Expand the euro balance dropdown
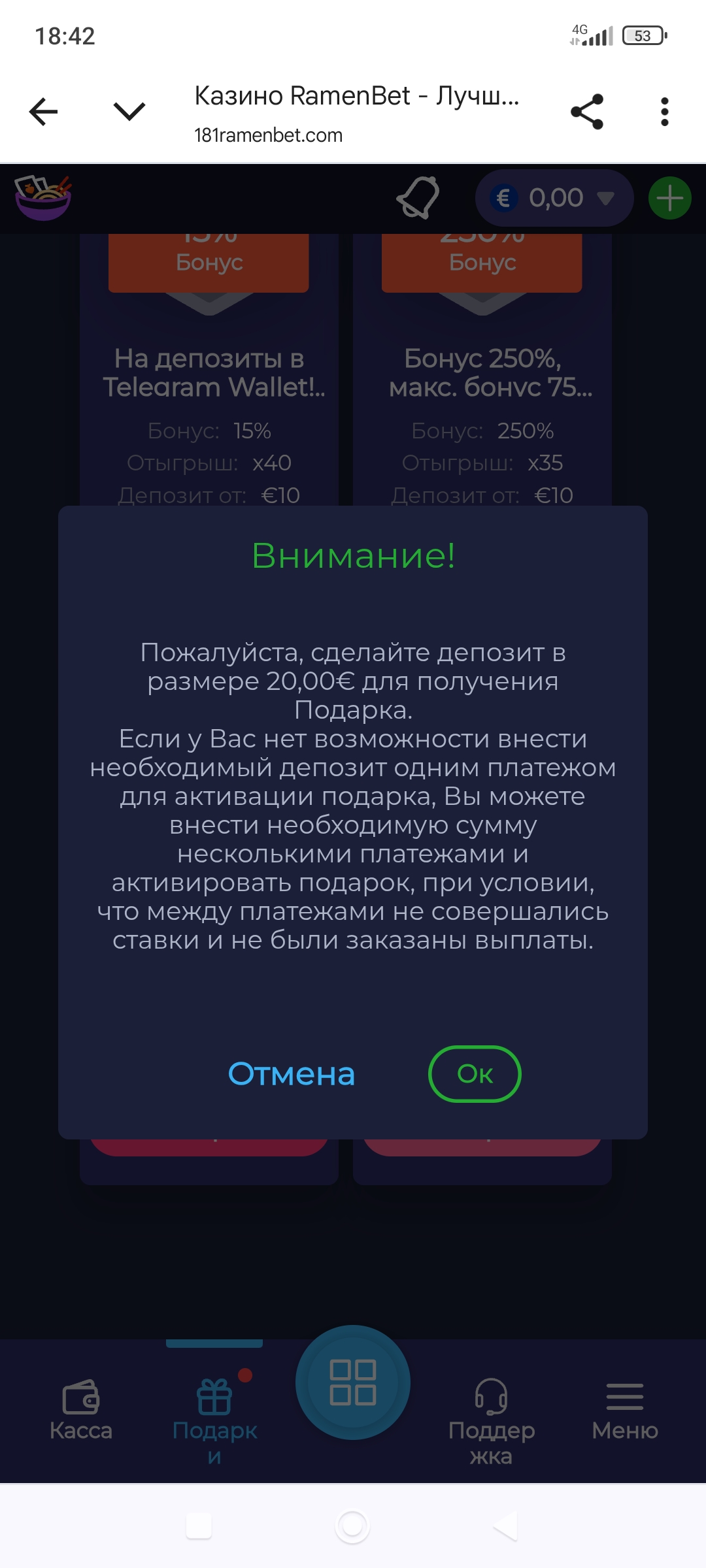Image resolution: width=706 pixels, height=1568 pixels. [554, 198]
